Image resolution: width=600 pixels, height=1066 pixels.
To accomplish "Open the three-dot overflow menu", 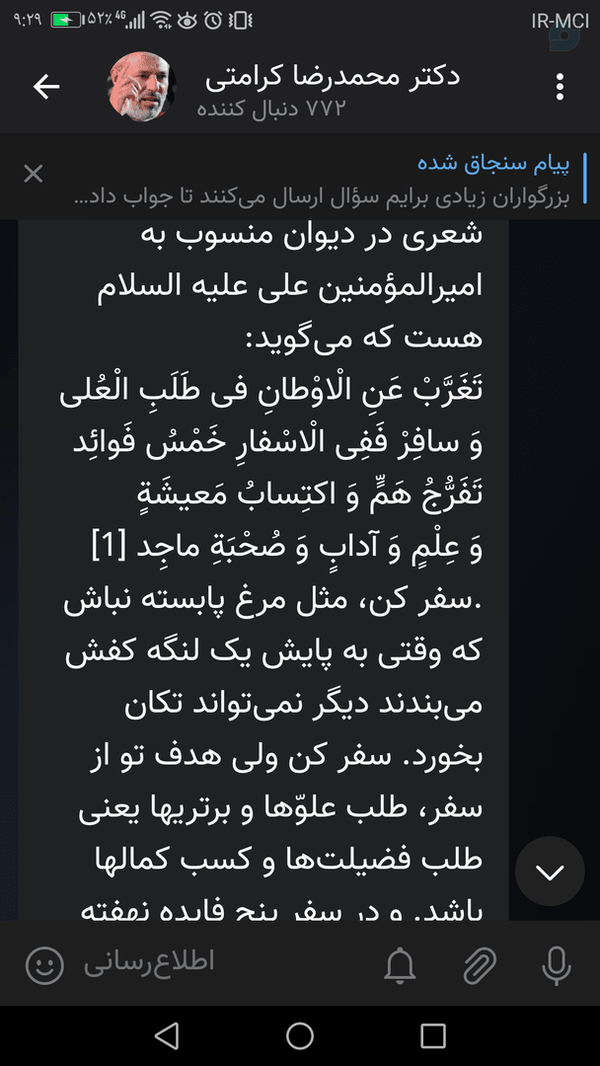I will [x=560, y=87].
